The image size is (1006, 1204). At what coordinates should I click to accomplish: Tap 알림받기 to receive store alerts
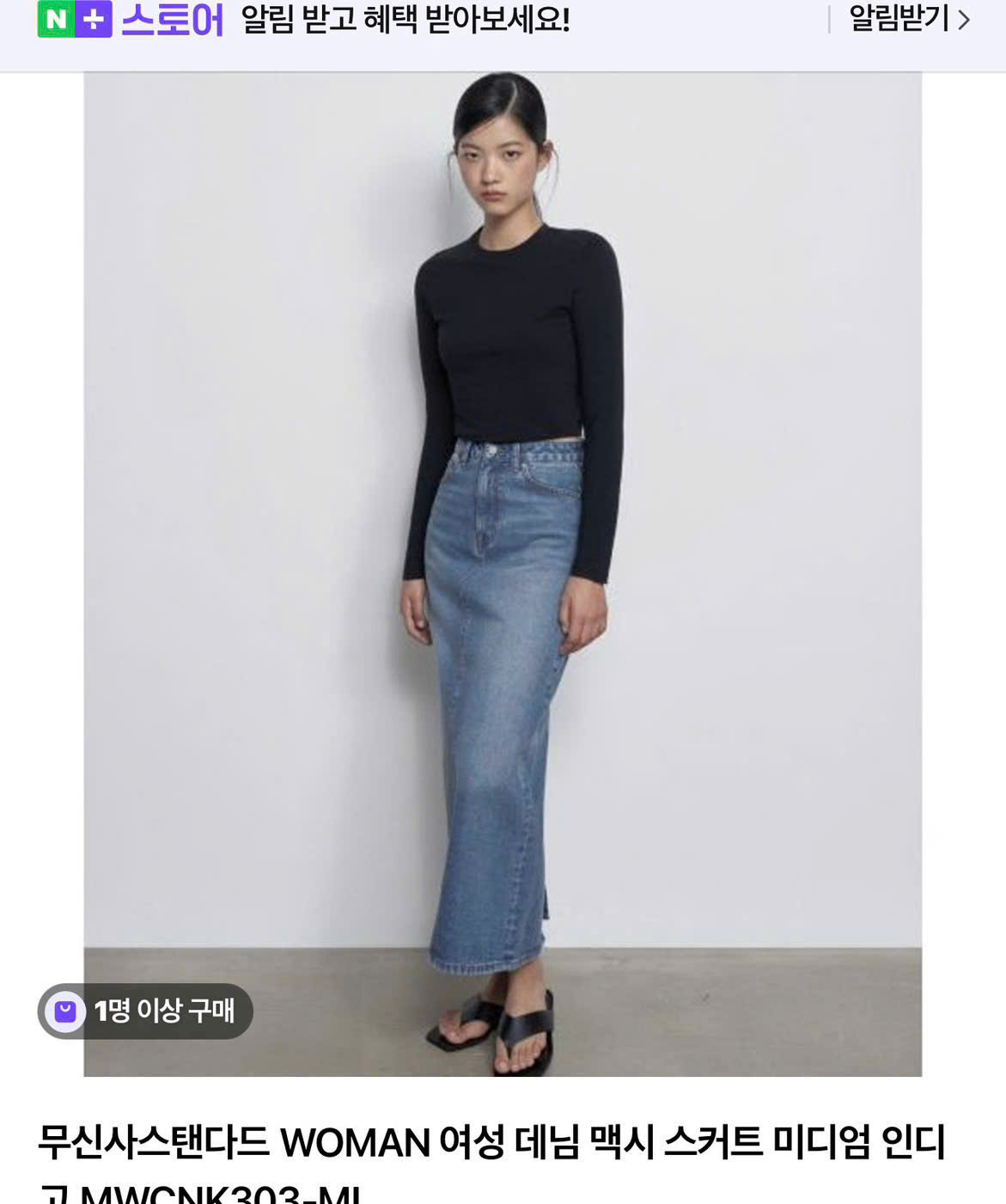point(909,19)
